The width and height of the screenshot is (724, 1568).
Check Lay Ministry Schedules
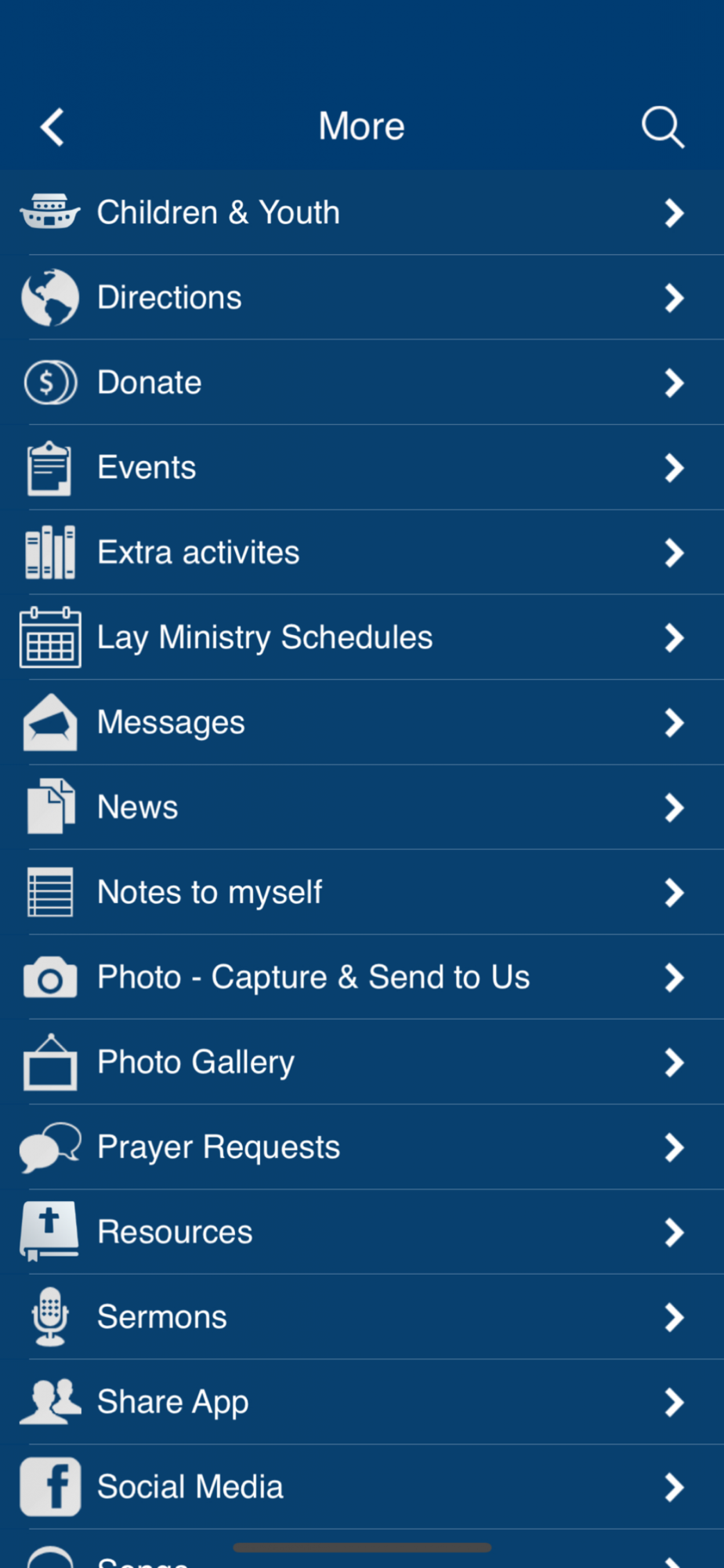point(362,637)
